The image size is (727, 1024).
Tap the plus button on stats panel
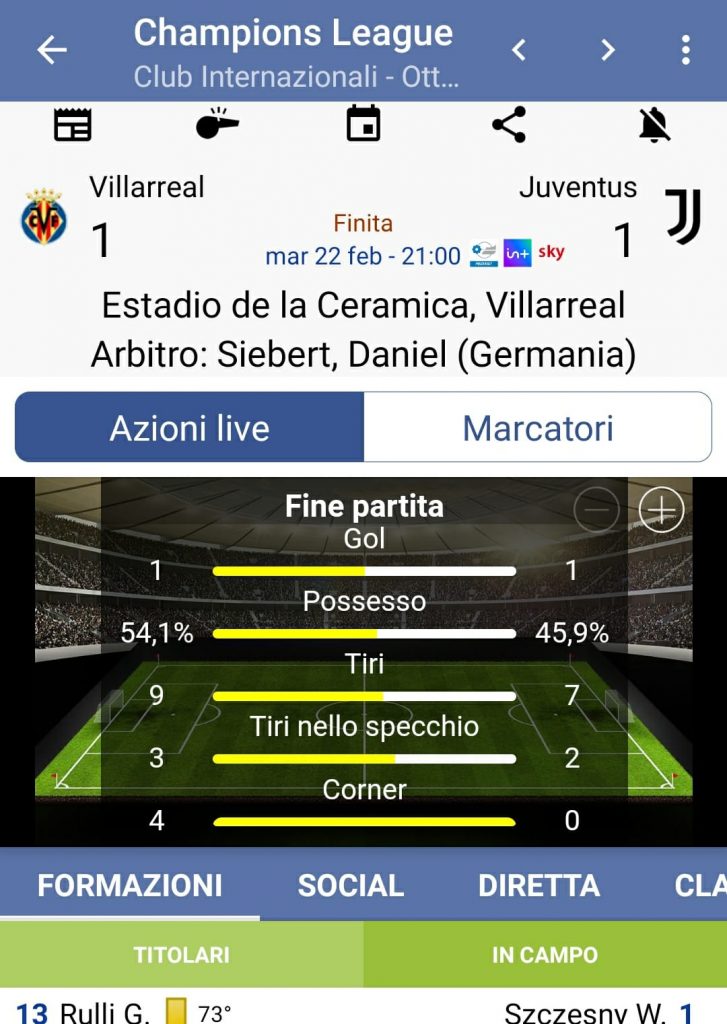coord(660,511)
